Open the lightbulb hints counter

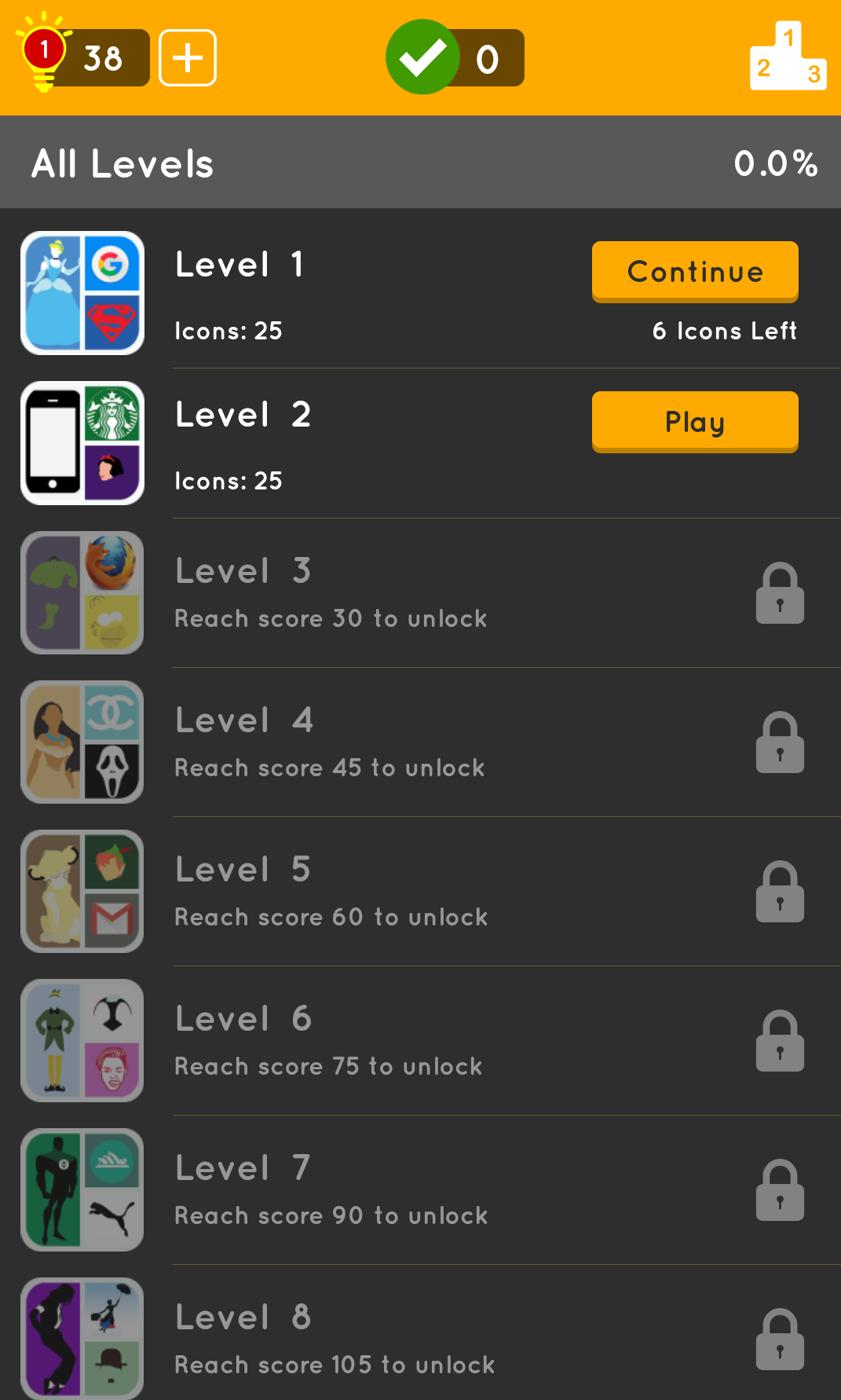pos(82,58)
